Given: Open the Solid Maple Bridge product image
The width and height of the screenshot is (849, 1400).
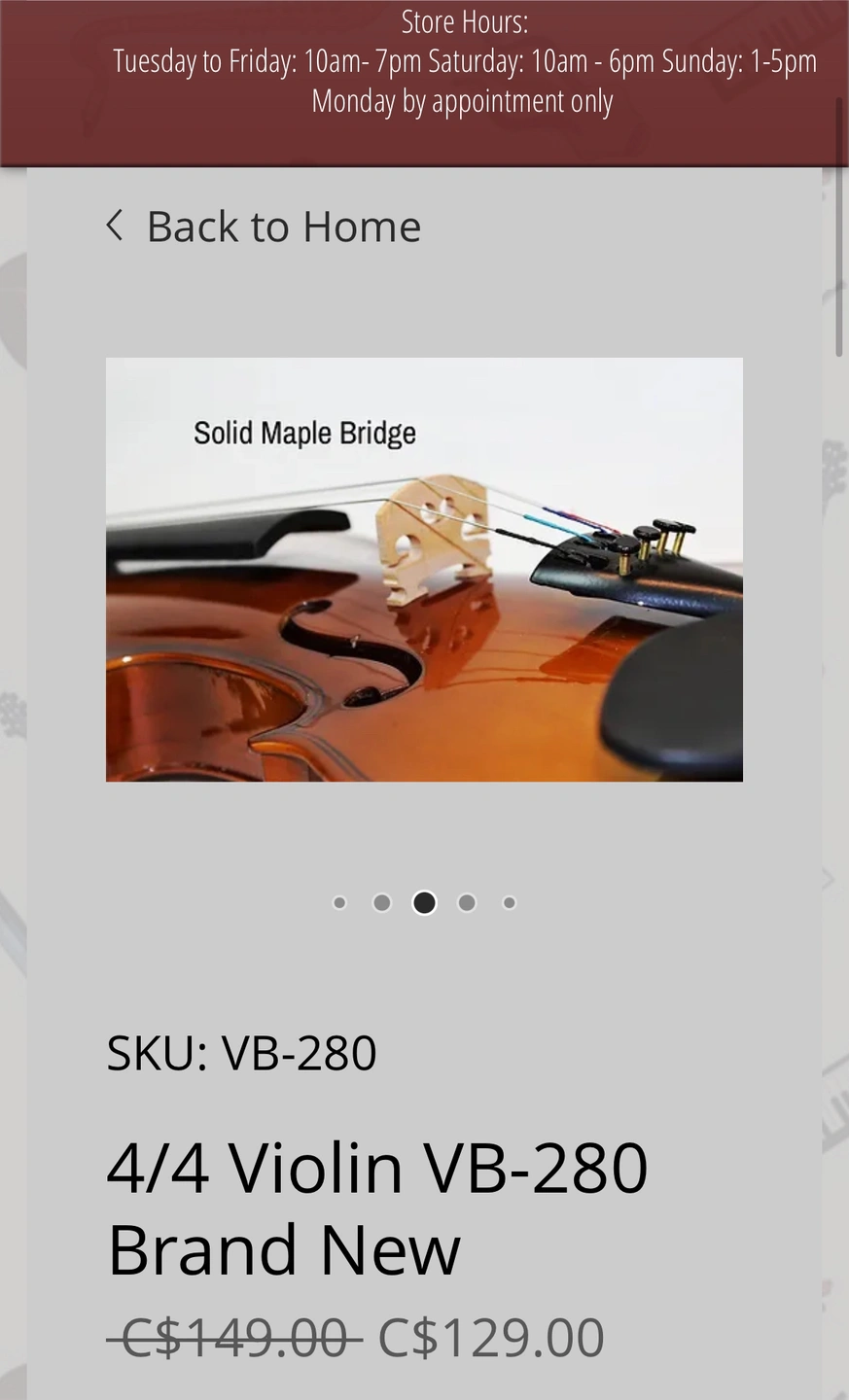Looking at the screenshot, I should (x=424, y=569).
